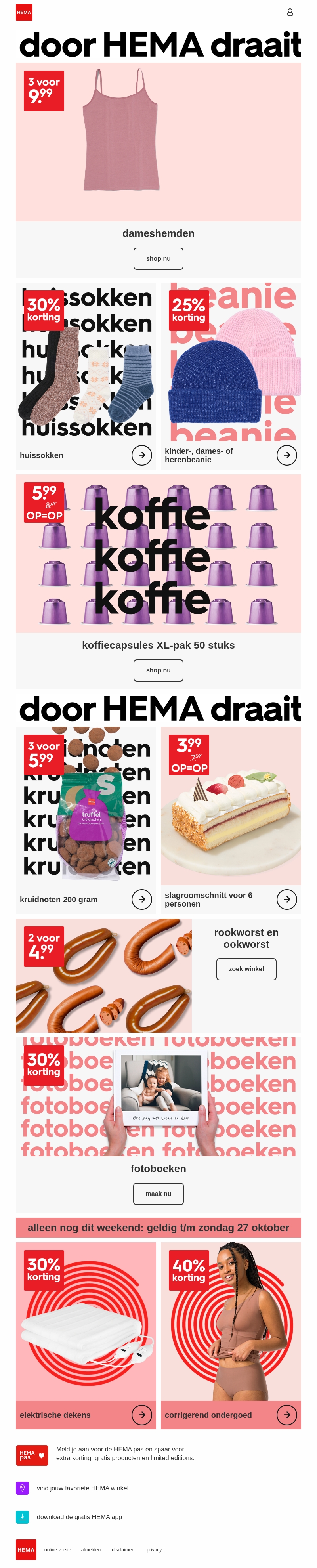Open corrigerend ondergoed arrow

point(286,1415)
